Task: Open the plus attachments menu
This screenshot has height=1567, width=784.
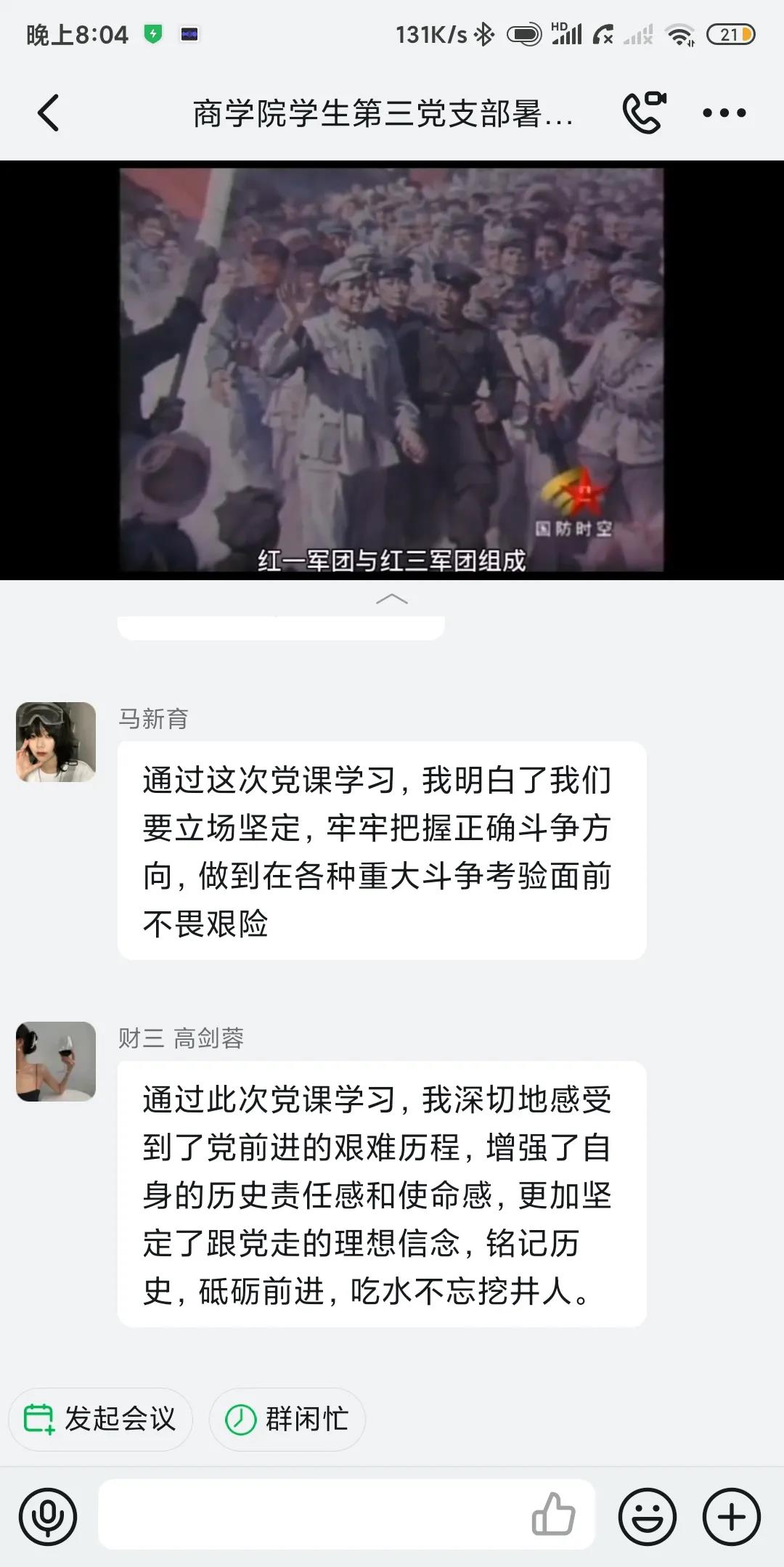Action: [x=731, y=1516]
